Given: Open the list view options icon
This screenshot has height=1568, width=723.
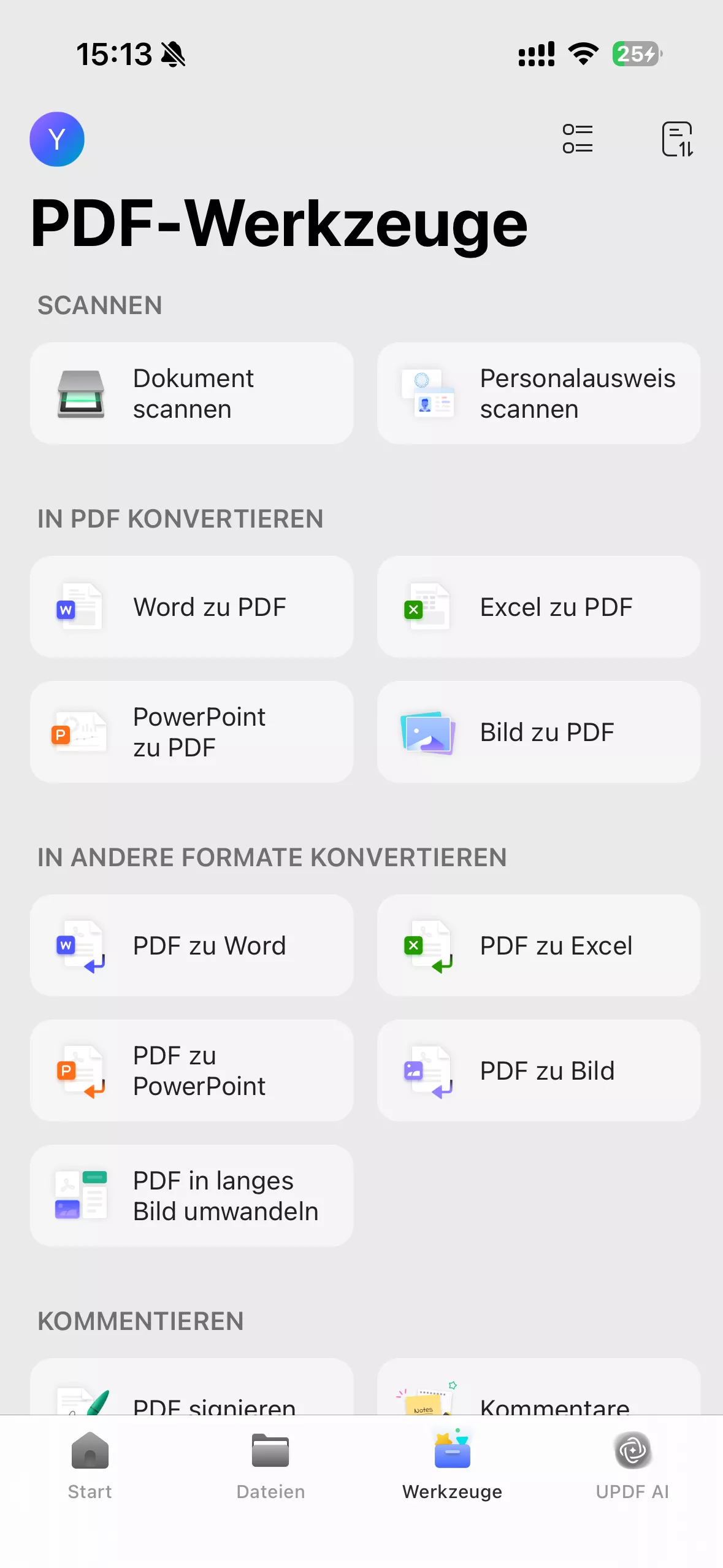Looking at the screenshot, I should 577,139.
